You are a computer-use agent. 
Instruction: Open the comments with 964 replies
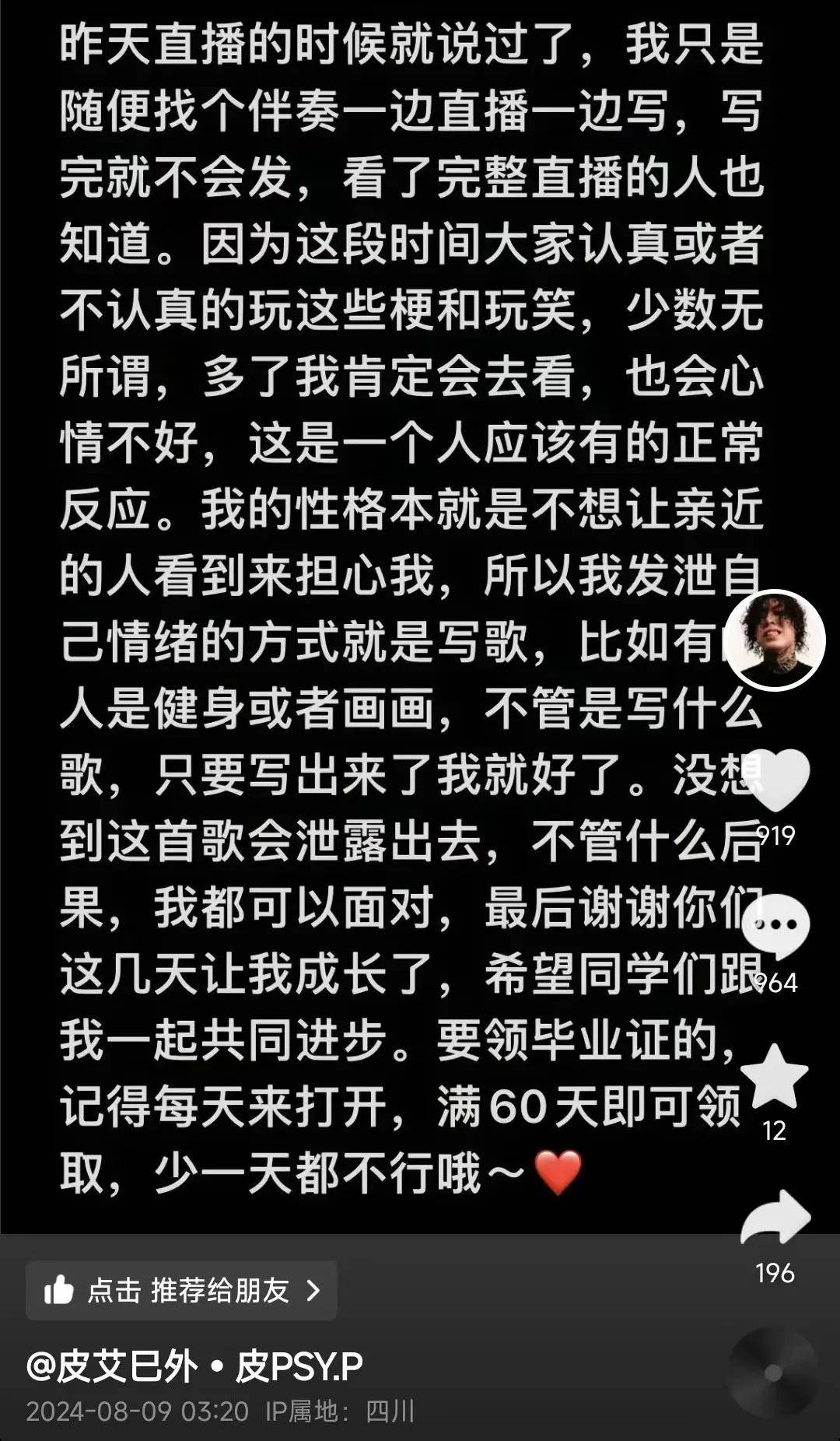pyautogui.click(x=775, y=927)
